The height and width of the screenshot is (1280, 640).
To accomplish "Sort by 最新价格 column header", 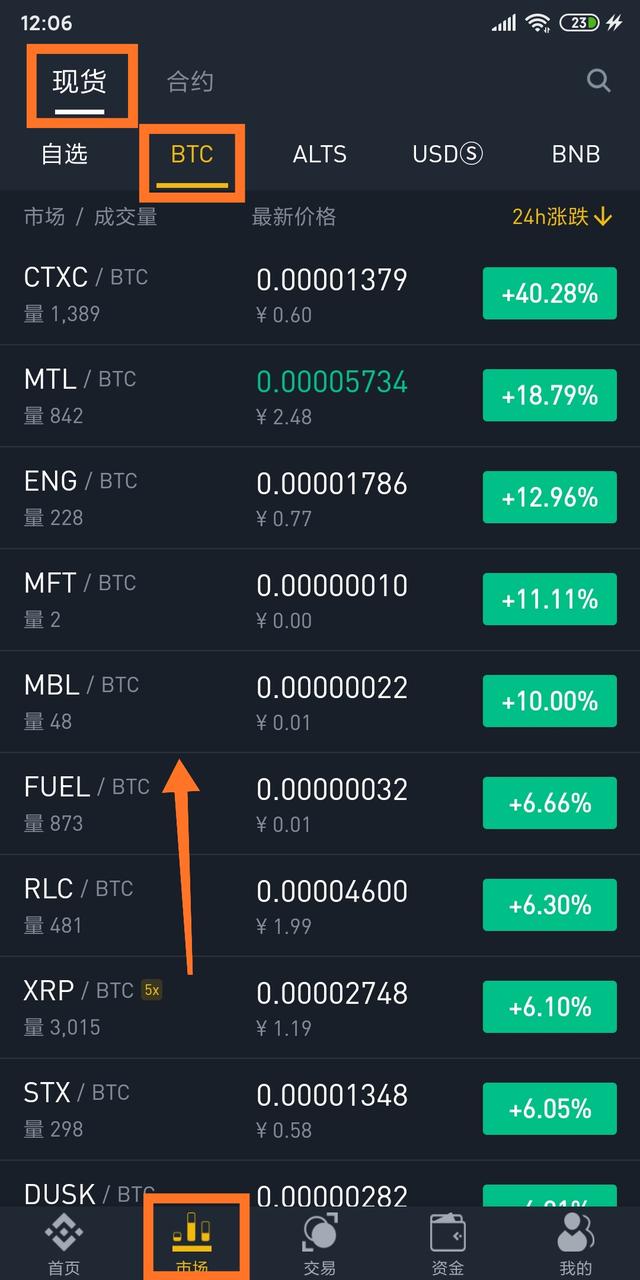I will pyautogui.click(x=294, y=217).
